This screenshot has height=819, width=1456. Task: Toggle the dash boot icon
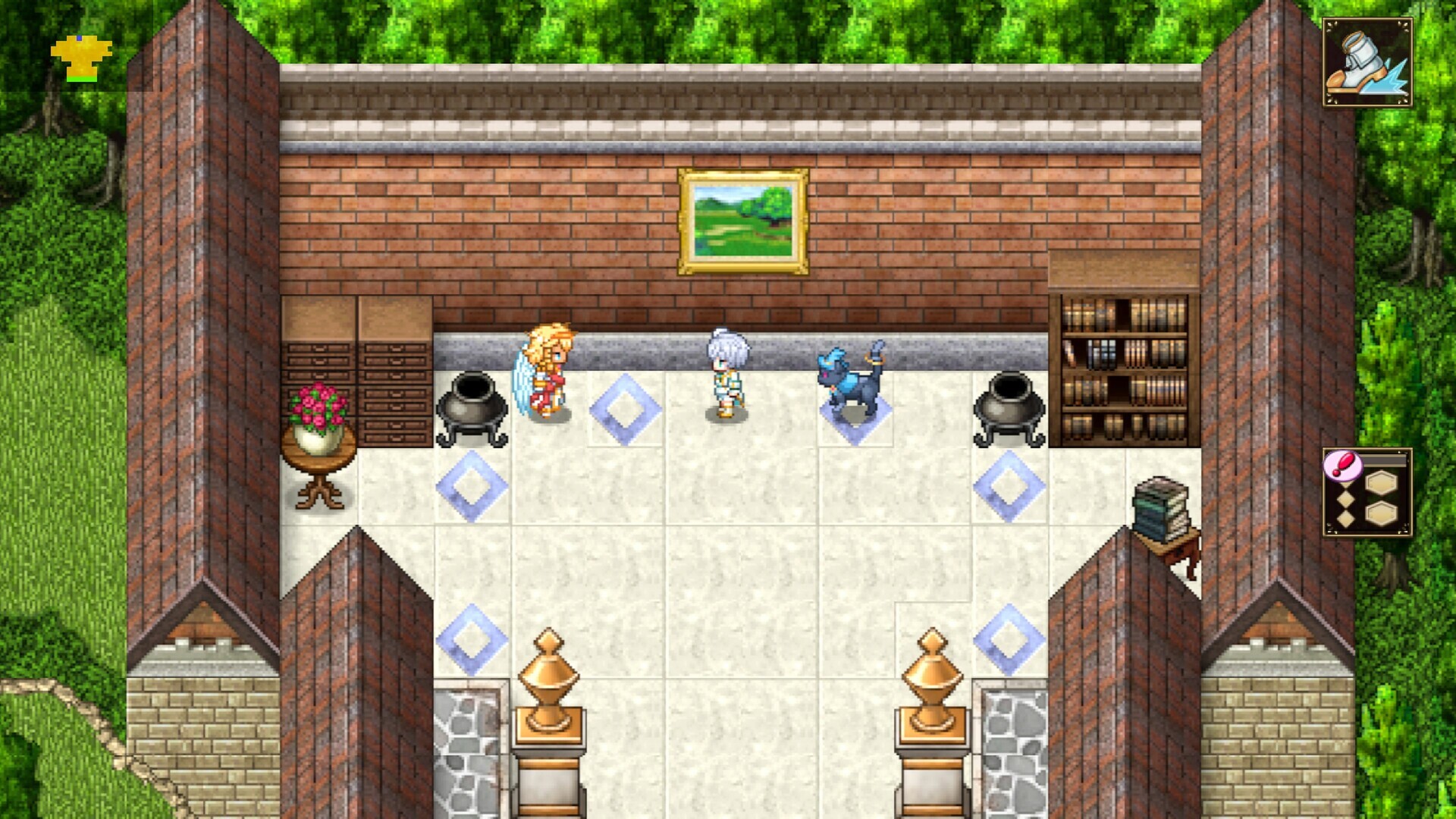1367,62
